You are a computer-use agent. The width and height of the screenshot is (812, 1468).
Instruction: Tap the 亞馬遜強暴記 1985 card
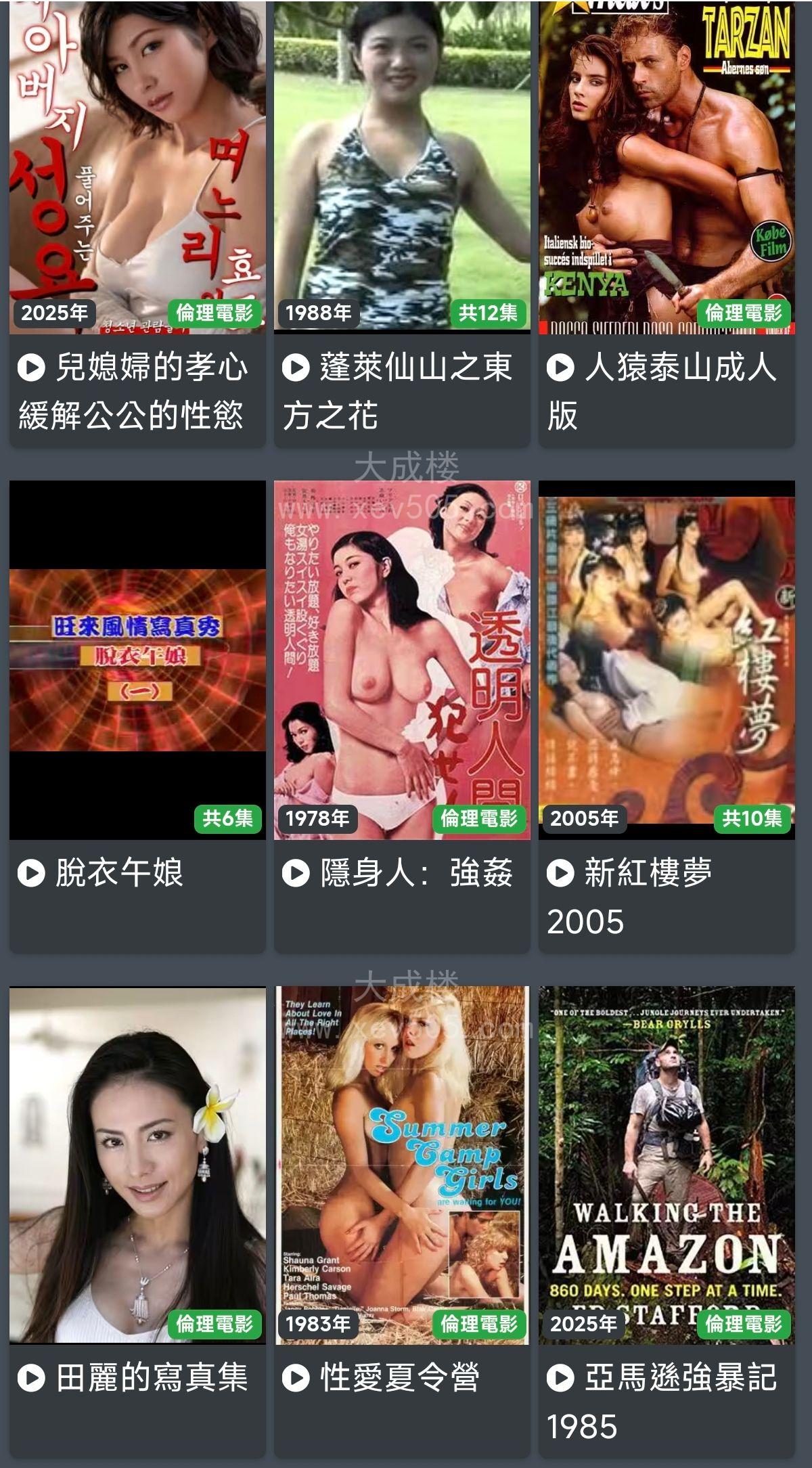pos(667,1164)
